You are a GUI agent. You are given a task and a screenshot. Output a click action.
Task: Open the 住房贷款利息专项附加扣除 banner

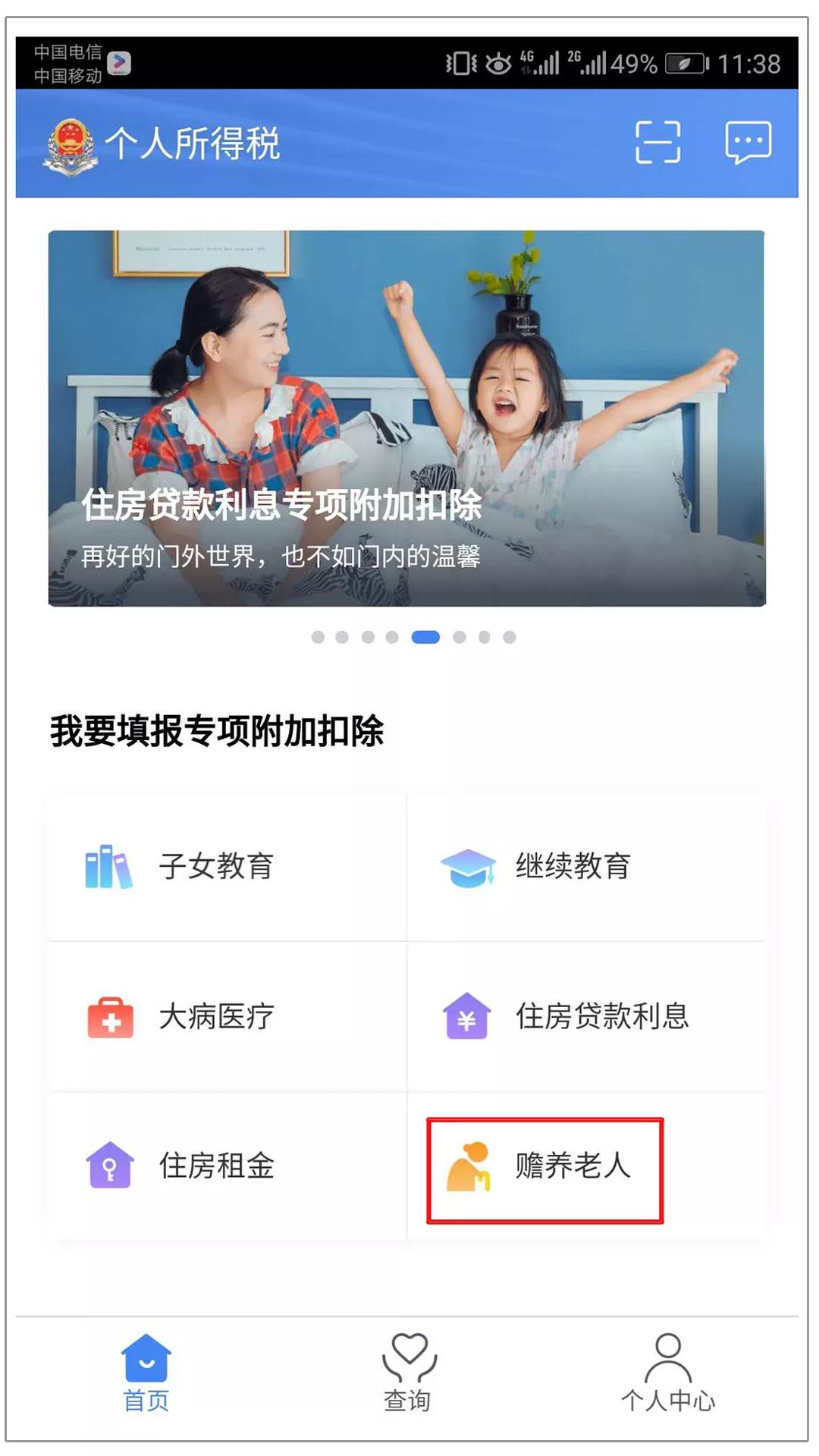click(x=406, y=418)
